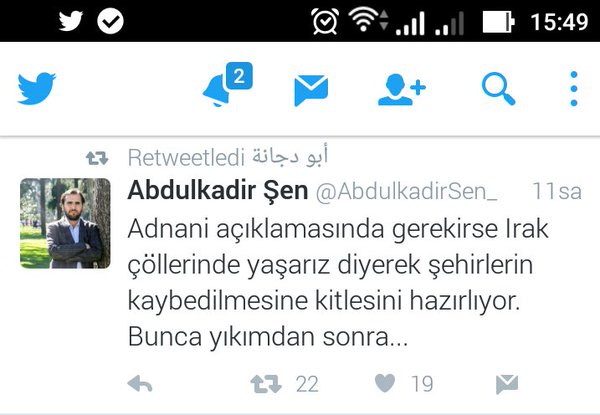Open Abdulkadir Şen's profile picture
The image size is (600, 415).
point(65,224)
